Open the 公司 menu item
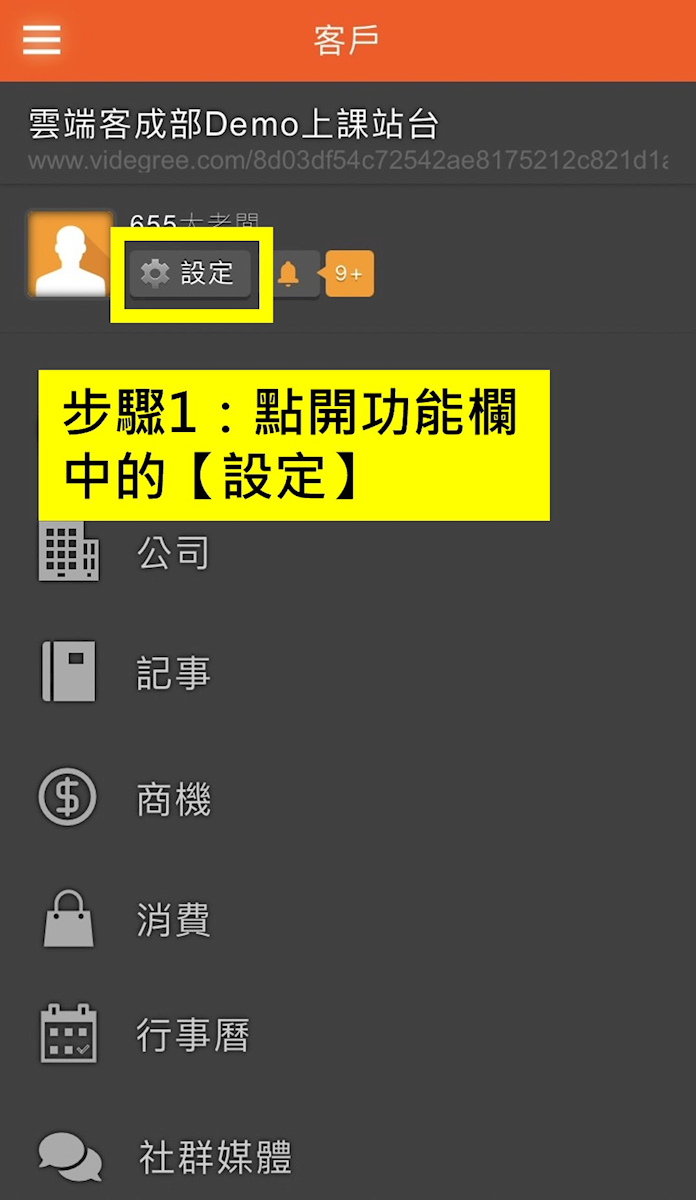696x1200 pixels. pos(173,552)
